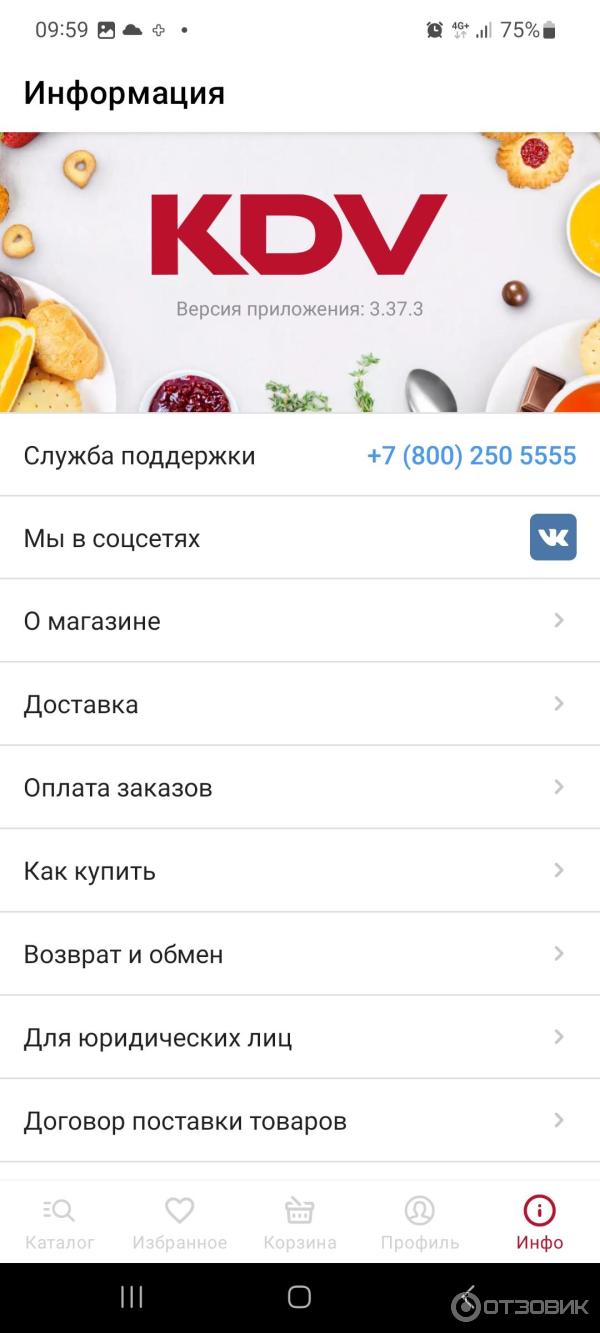
Task: Open the О магазине row
Action: (x=300, y=621)
